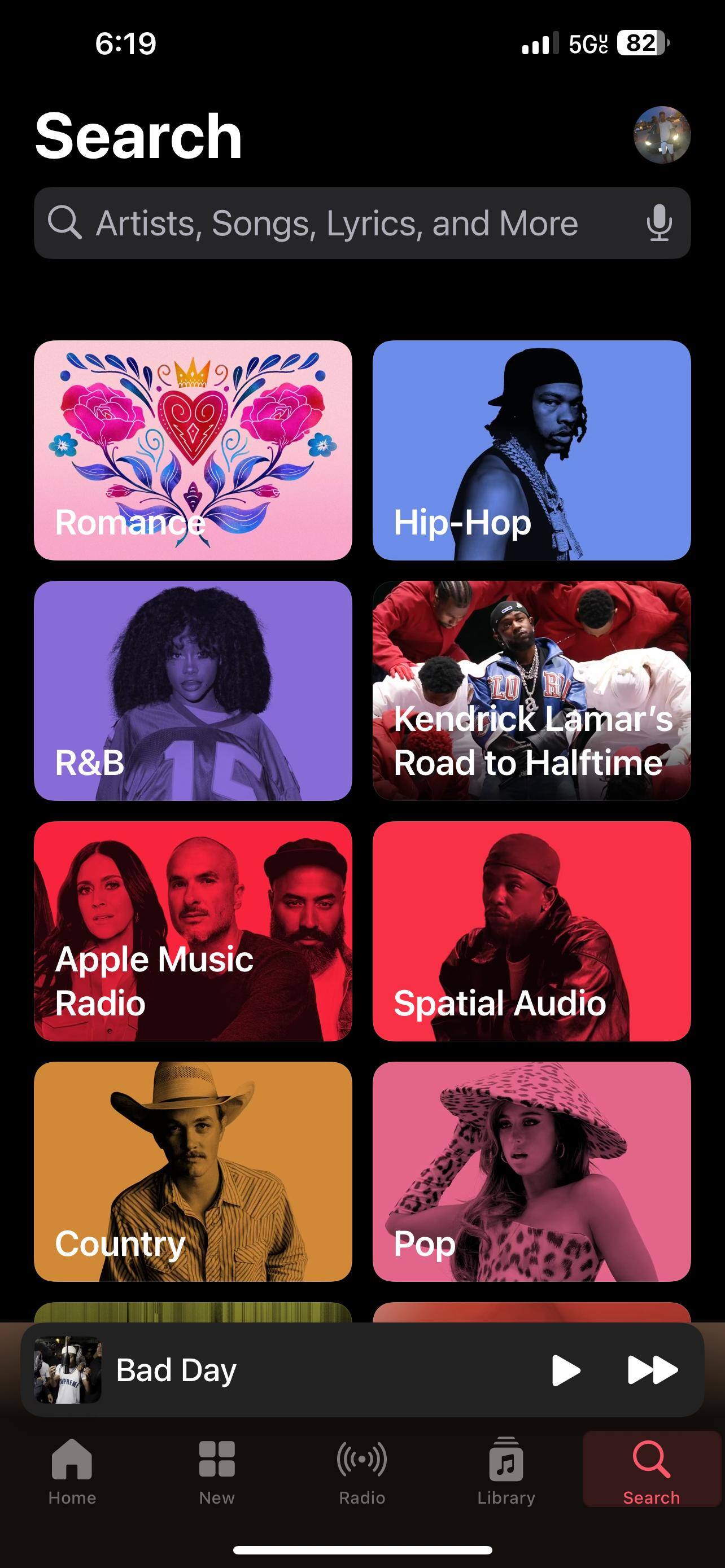Explore the Spatial Audio category

pos(531,931)
